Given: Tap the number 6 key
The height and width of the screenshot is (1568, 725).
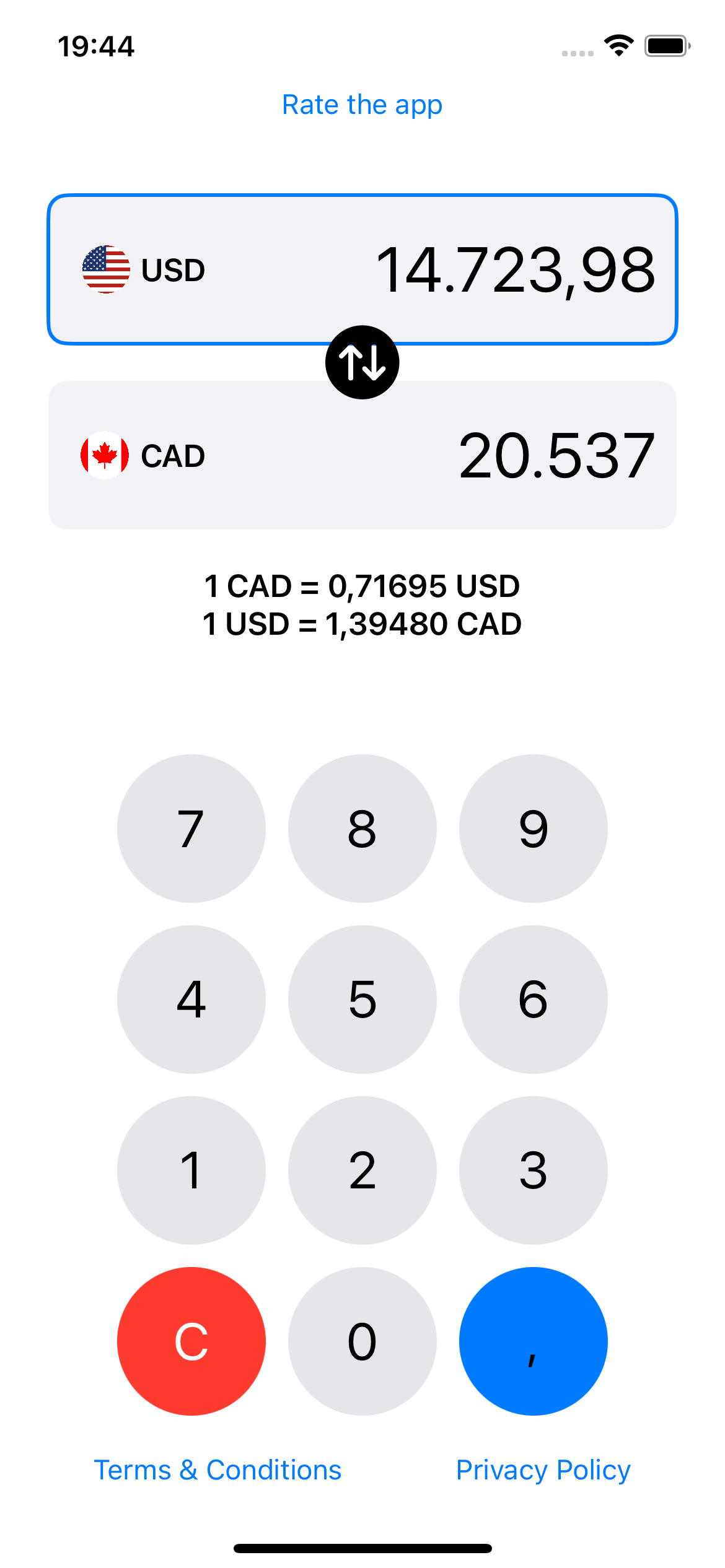Looking at the screenshot, I should tap(533, 999).
